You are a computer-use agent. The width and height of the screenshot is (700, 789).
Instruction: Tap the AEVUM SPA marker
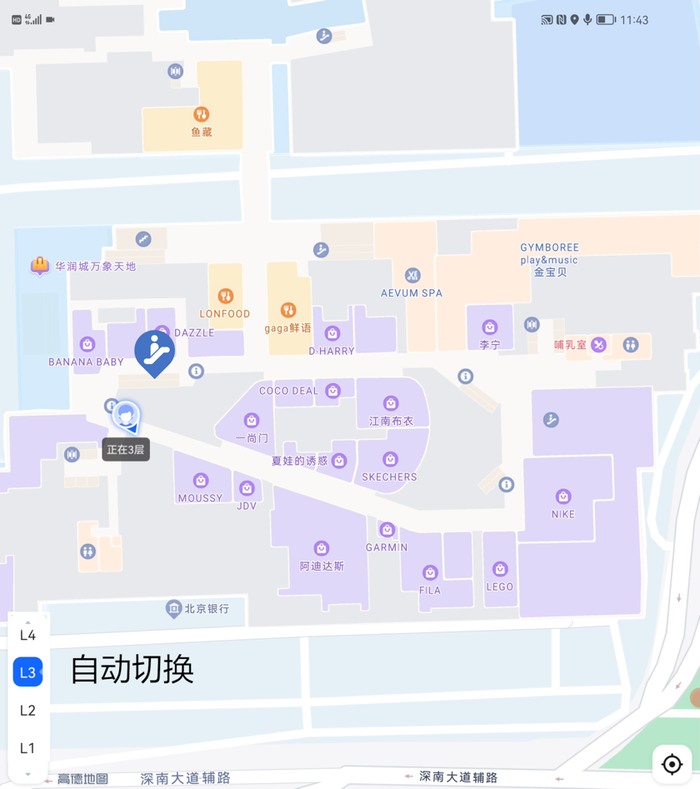click(412, 275)
